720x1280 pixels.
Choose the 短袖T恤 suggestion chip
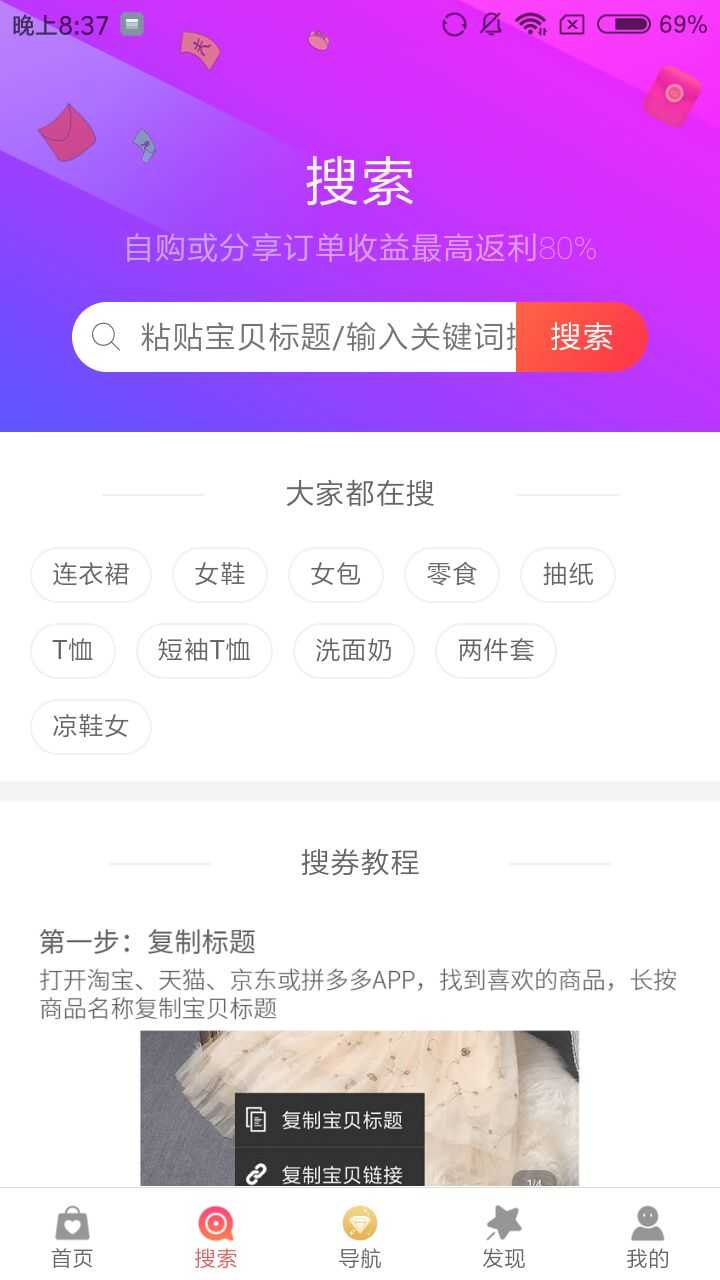tap(204, 651)
